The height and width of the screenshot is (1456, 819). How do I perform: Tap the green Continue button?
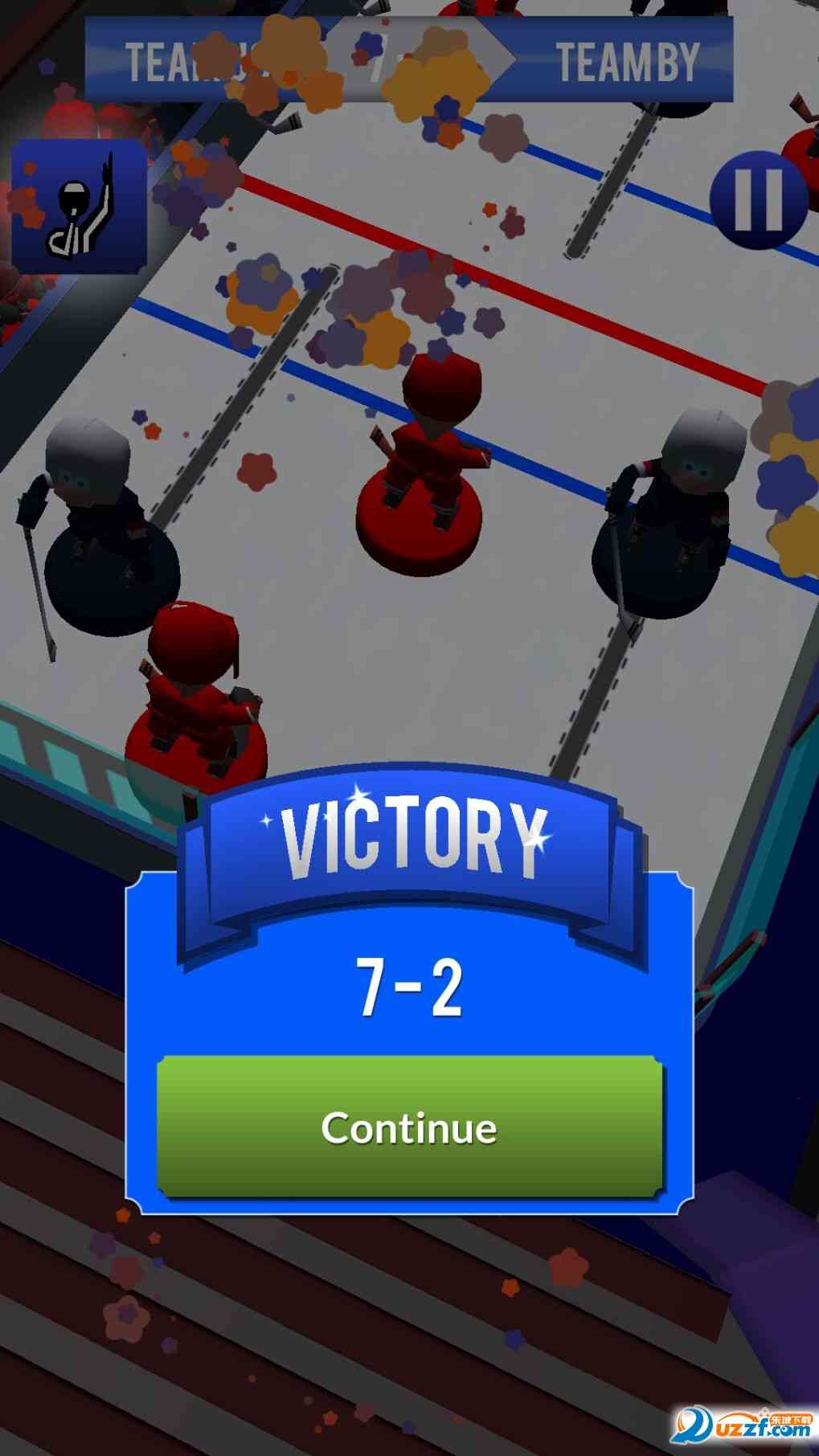409,1127
